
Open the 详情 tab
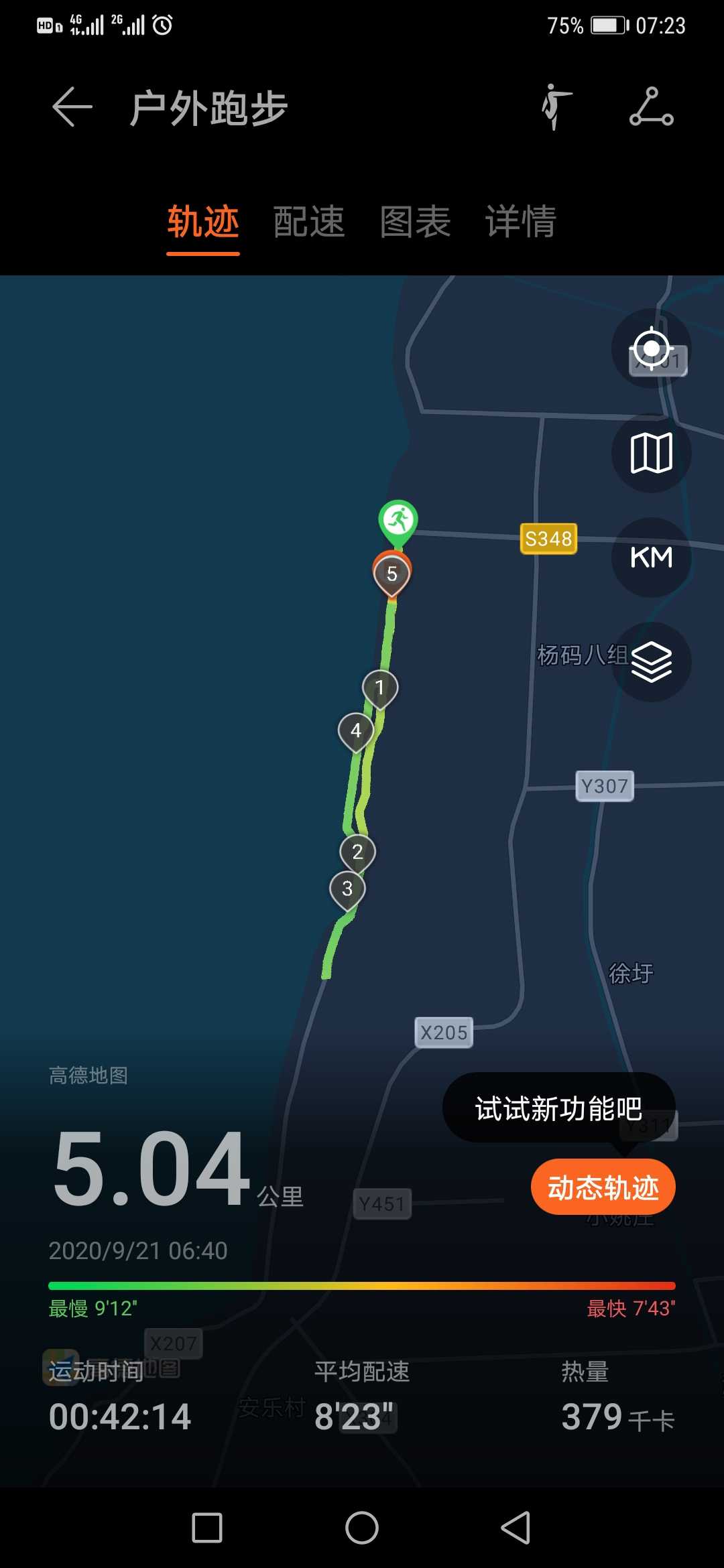click(521, 222)
